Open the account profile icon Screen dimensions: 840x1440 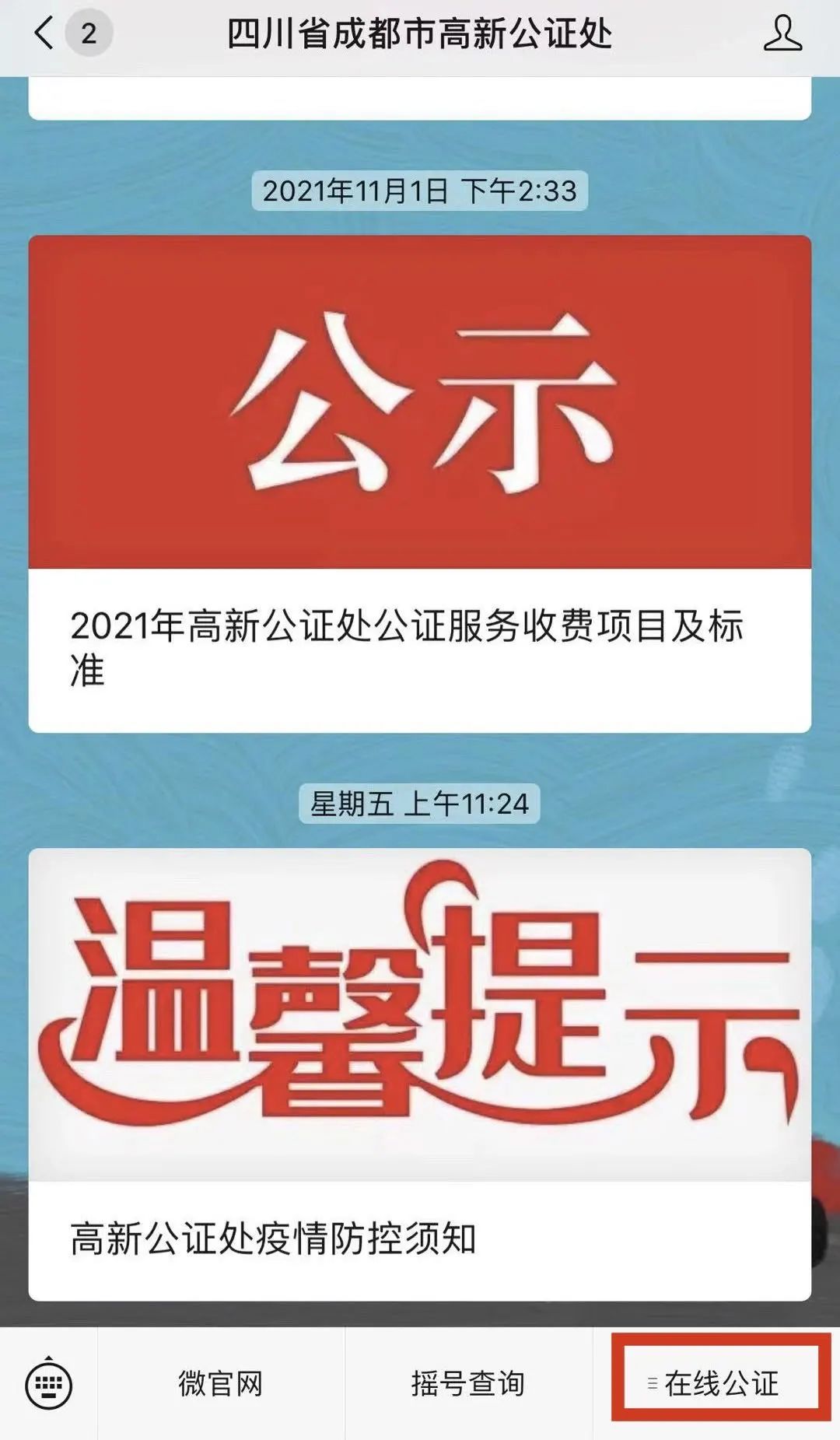click(782, 34)
